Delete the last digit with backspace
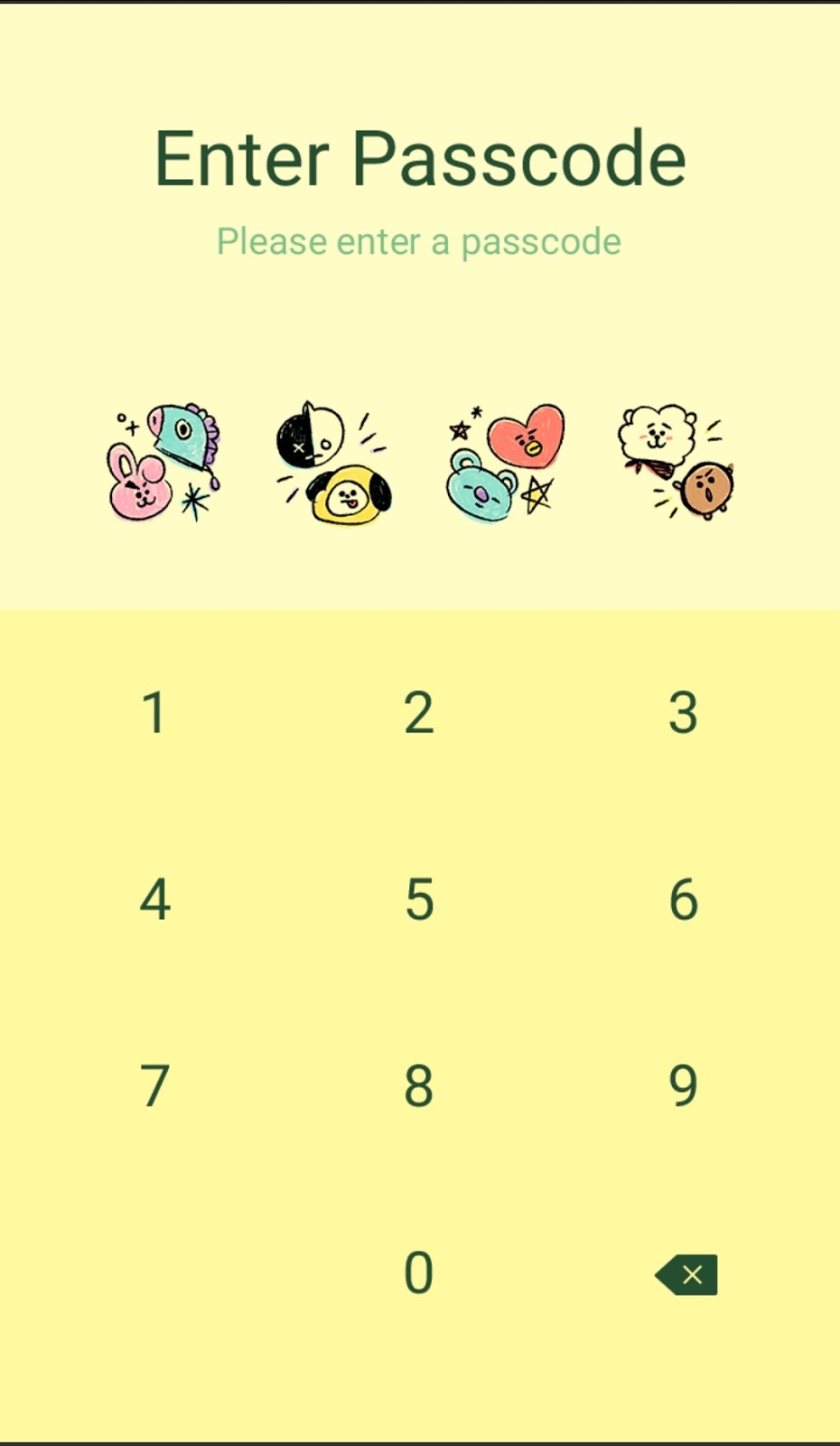Image resolution: width=840 pixels, height=1446 pixels. (686, 1274)
